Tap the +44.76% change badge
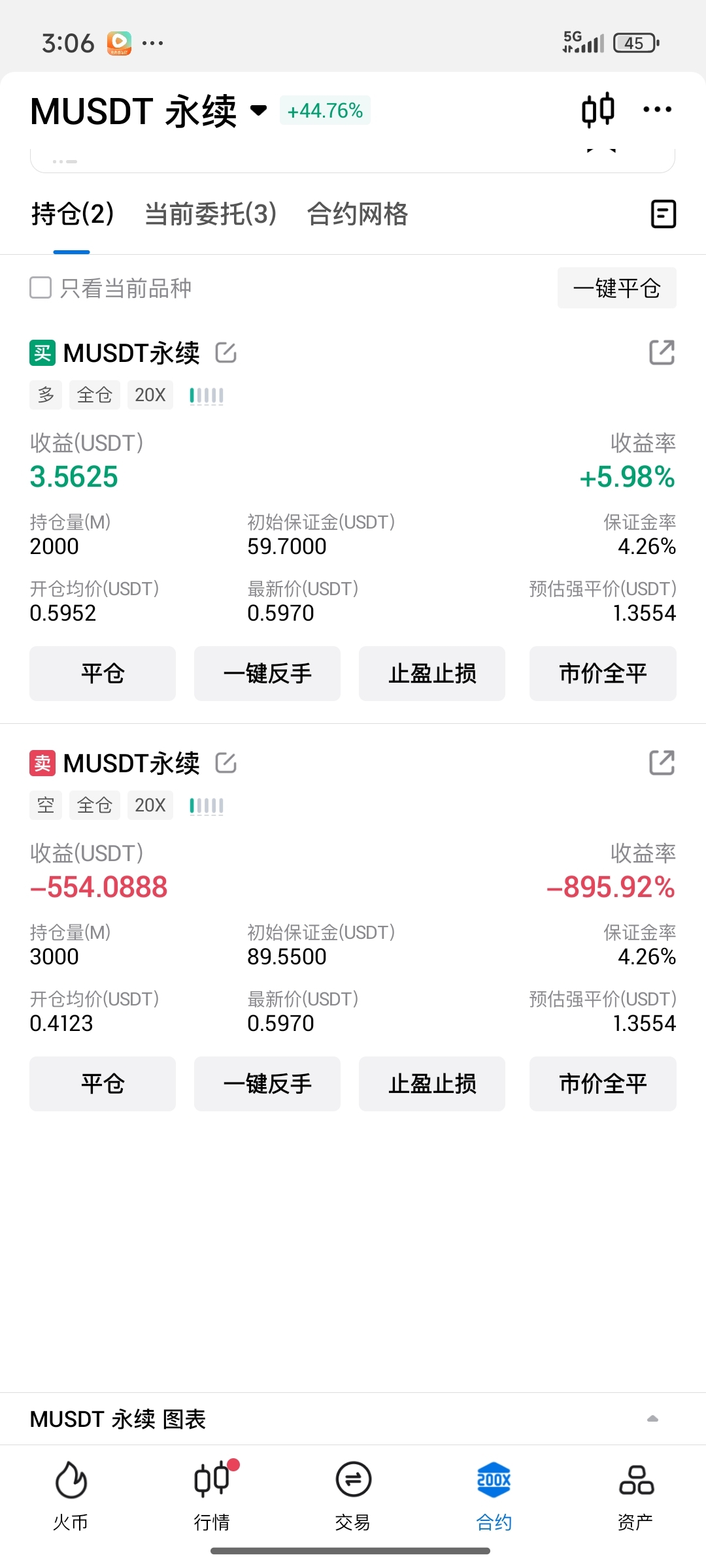Viewport: 706px width, 1568px height. [325, 110]
